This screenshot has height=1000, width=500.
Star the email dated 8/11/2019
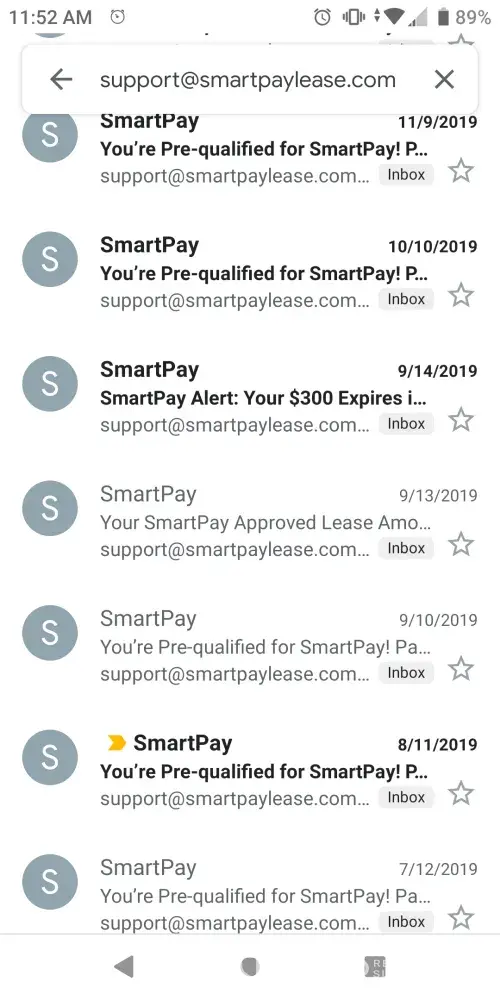pyautogui.click(x=460, y=794)
